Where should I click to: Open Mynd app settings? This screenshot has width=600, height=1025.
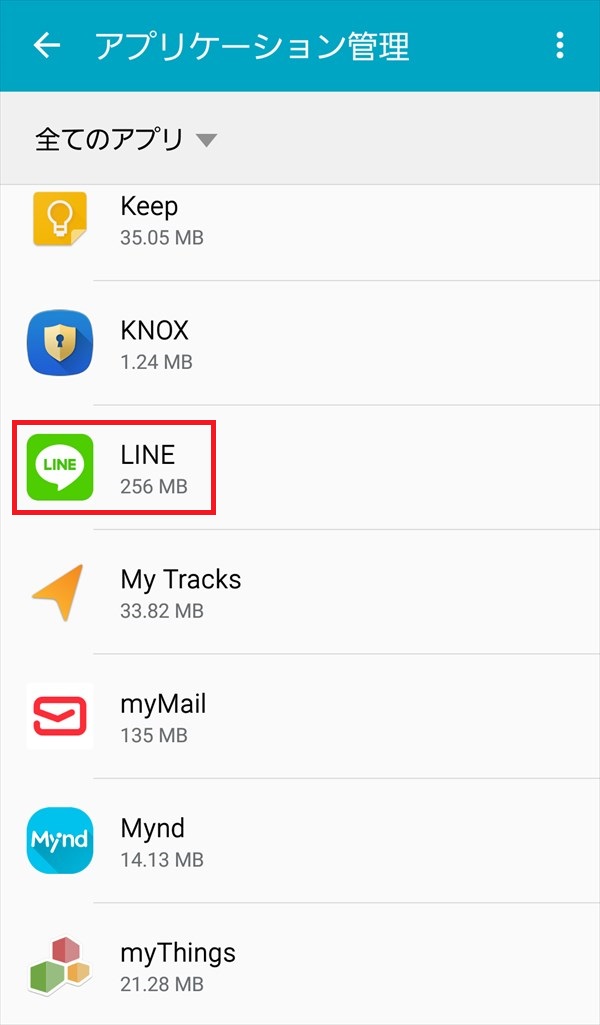click(x=300, y=841)
